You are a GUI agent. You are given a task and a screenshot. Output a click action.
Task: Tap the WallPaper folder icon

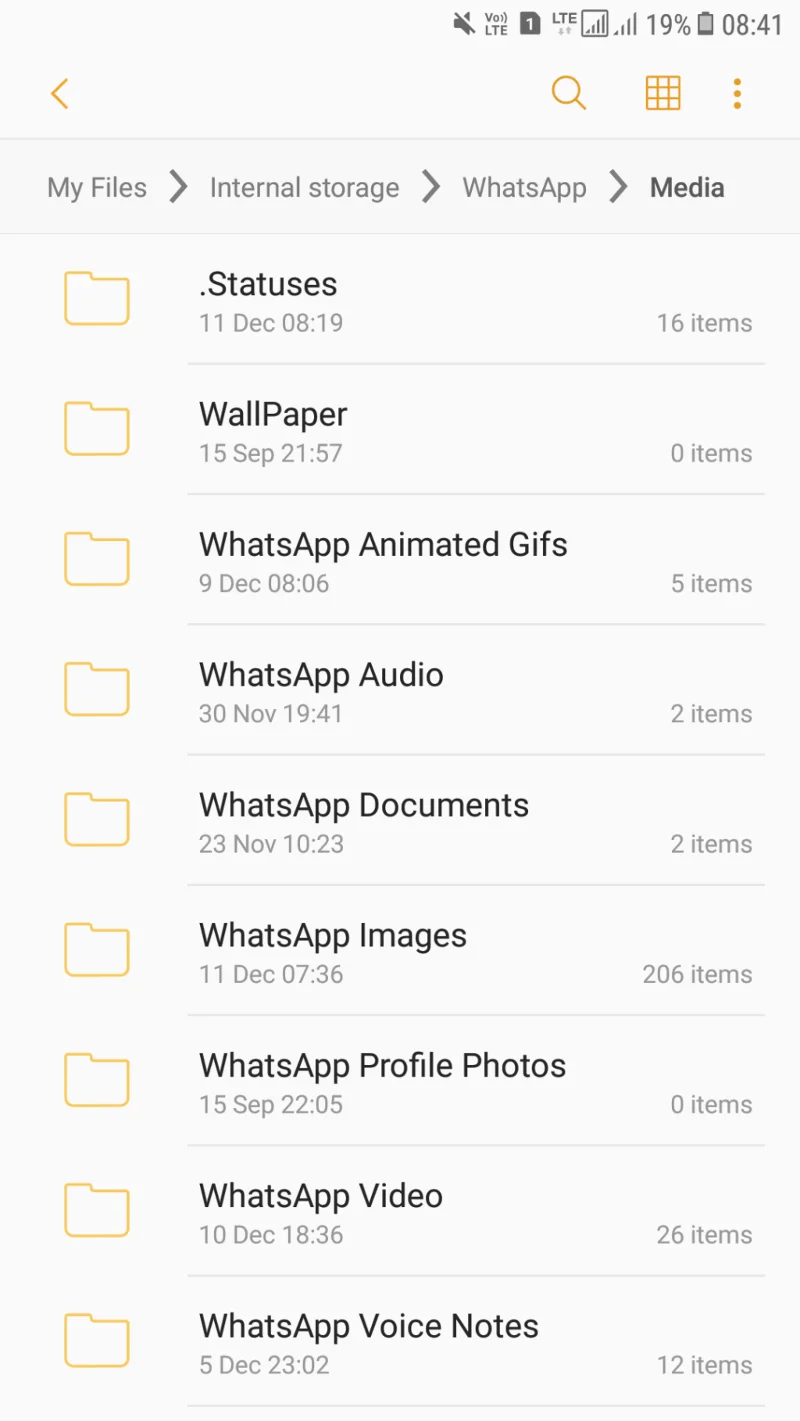pyautogui.click(x=96, y=428)
